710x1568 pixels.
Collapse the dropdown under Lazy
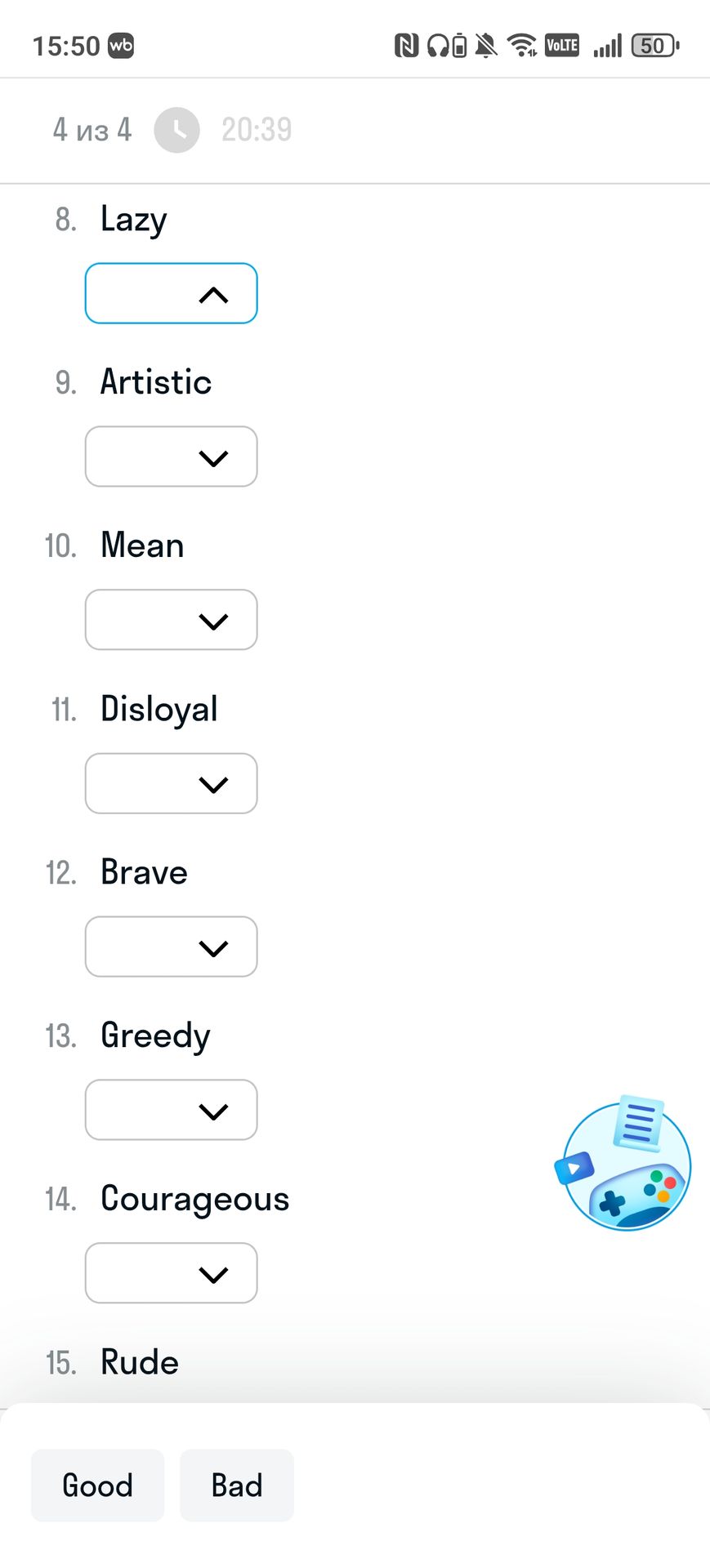click(172, 293)
